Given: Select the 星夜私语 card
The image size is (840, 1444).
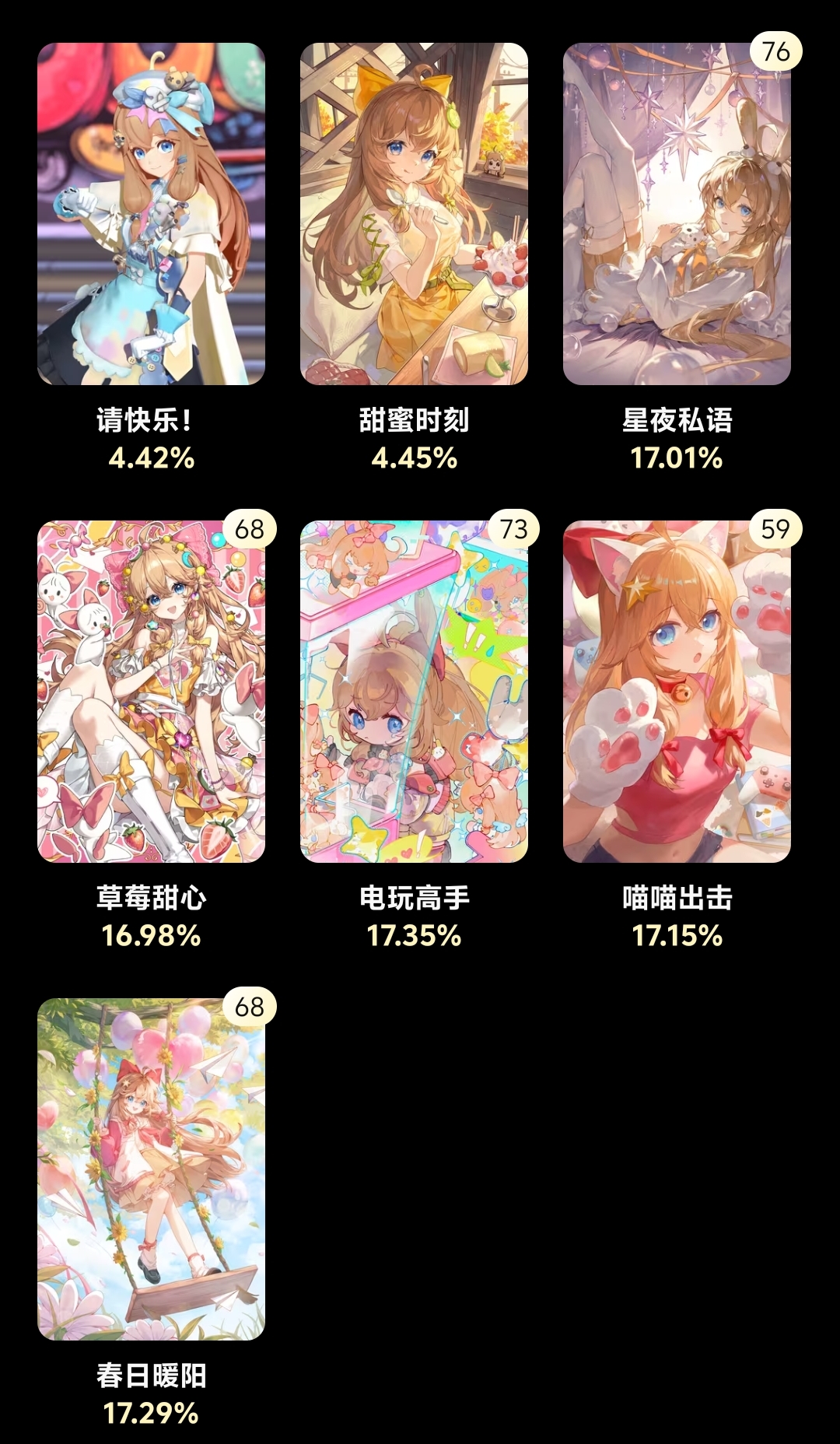Looking at the screenshot, I should [x=677, y=214].
